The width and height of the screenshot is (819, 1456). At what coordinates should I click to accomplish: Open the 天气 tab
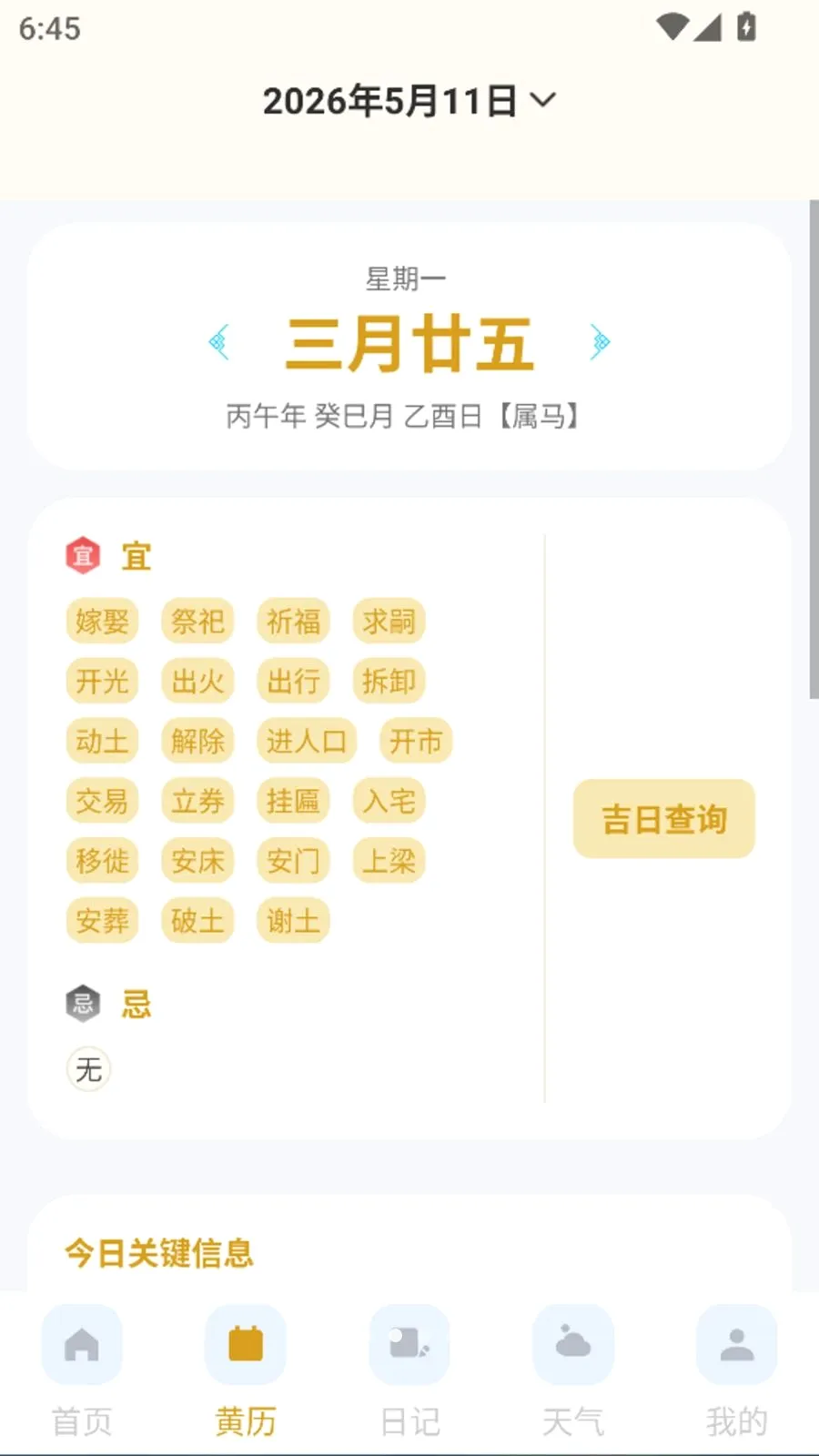573,1371
